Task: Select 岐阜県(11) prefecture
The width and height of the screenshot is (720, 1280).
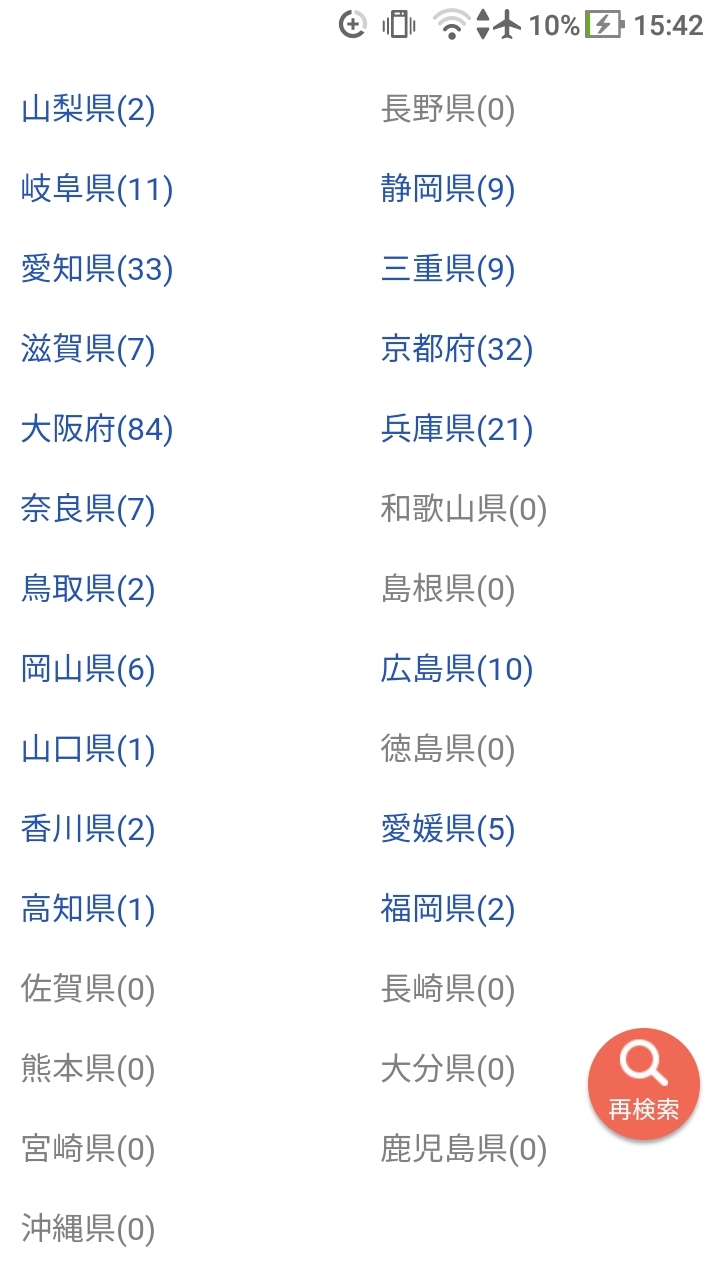Action: (97, 189)
